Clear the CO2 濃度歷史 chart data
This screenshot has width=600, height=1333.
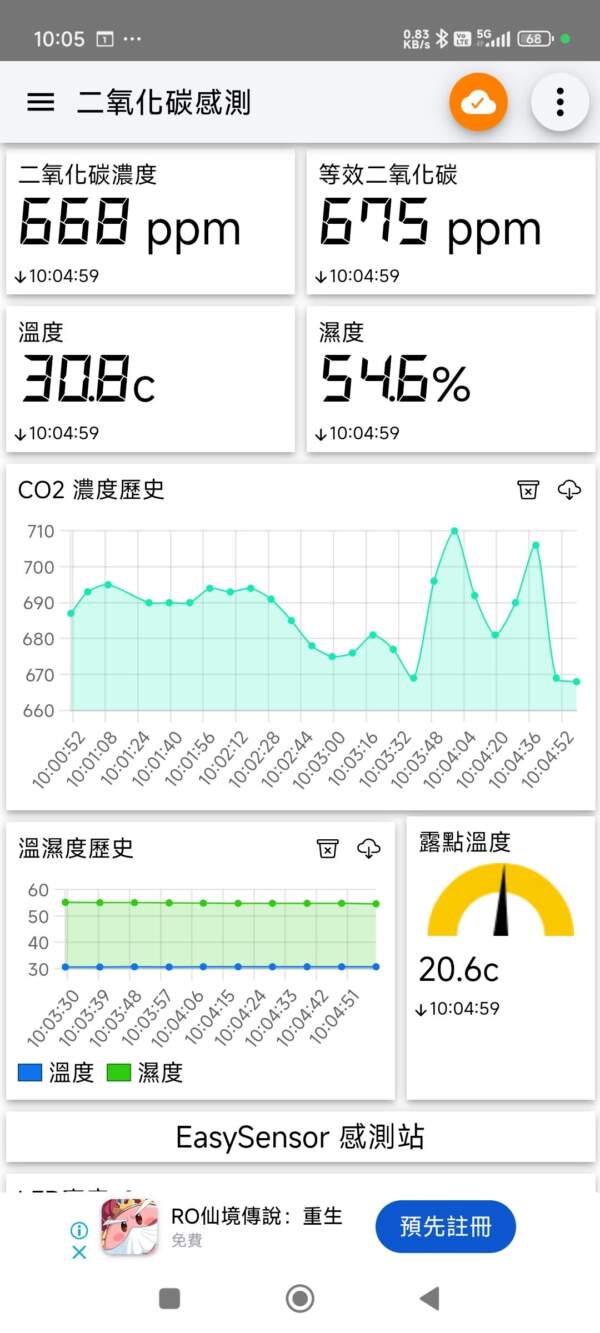(x=528, y=489)
